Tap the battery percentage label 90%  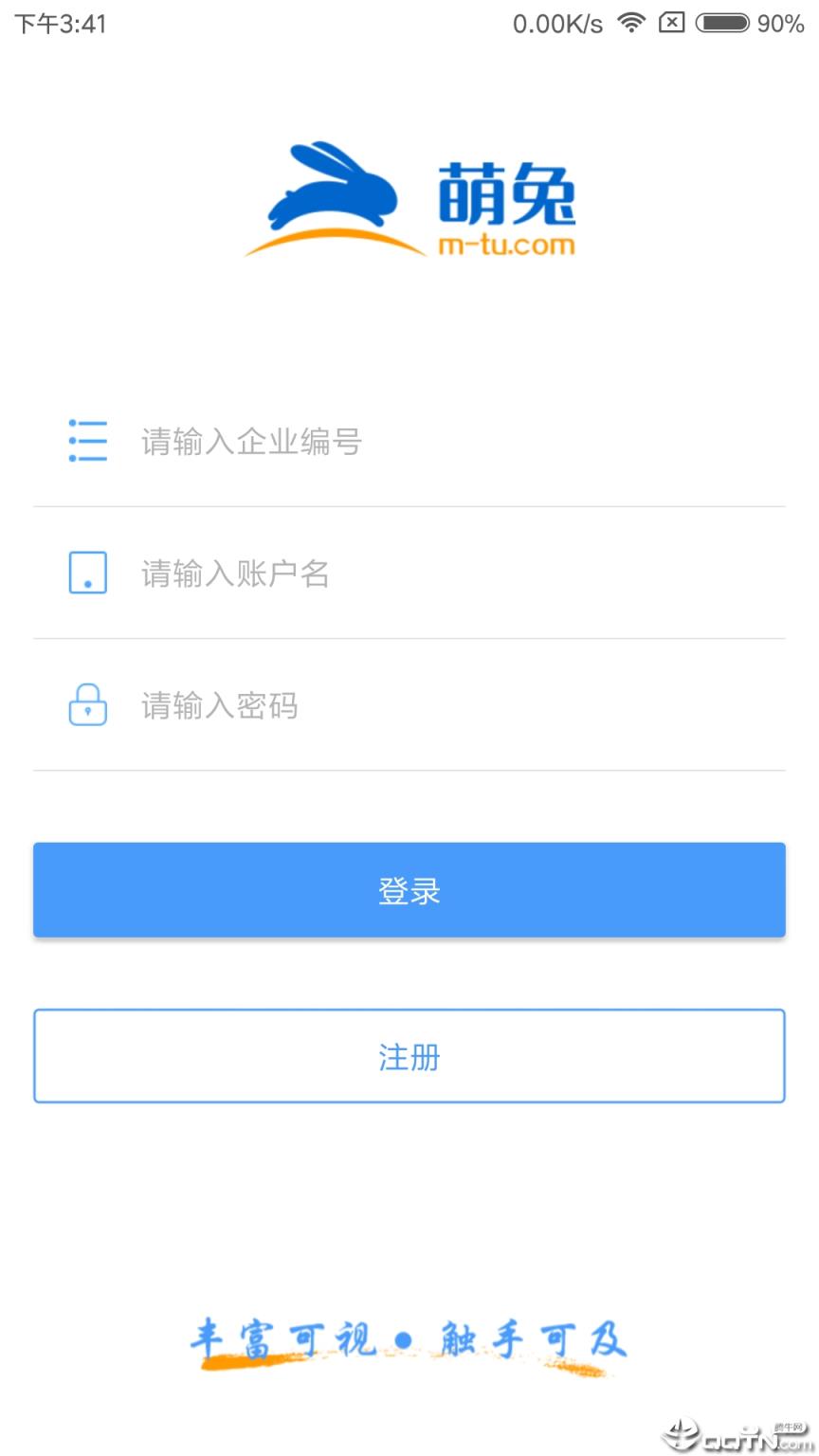point(783,23)
